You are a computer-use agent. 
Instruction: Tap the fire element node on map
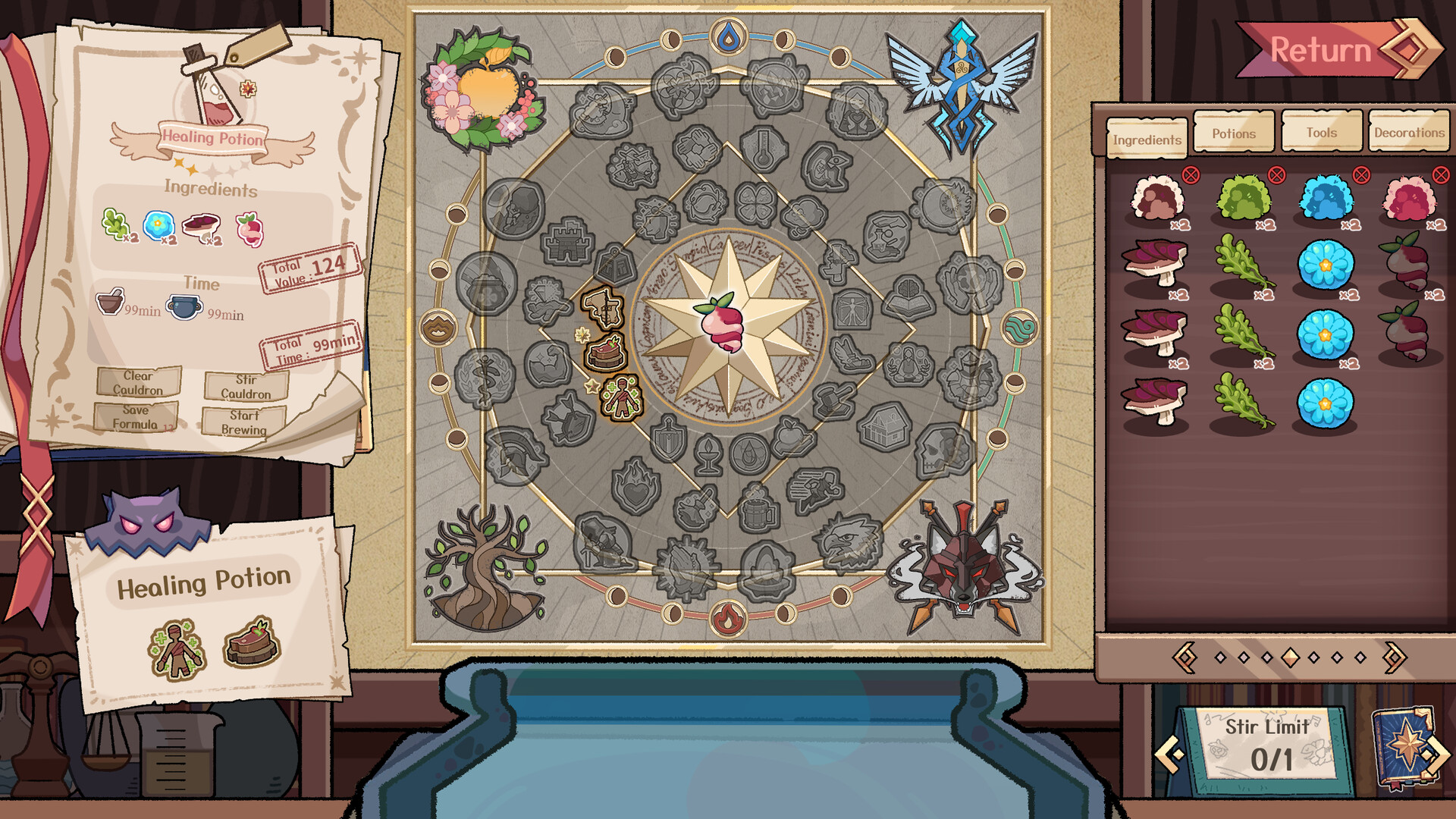click(x=728, y=618)
